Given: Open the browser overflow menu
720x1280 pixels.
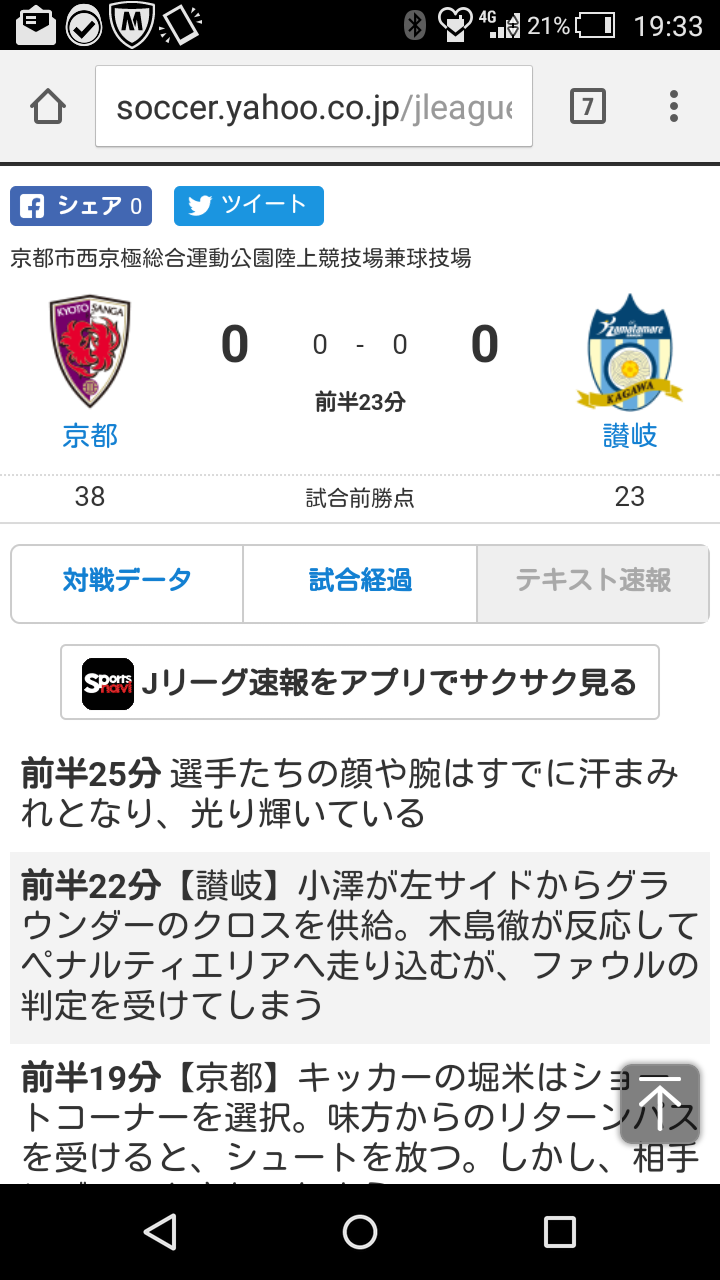Looking at the screenshot, I should (x=674, y=106).
